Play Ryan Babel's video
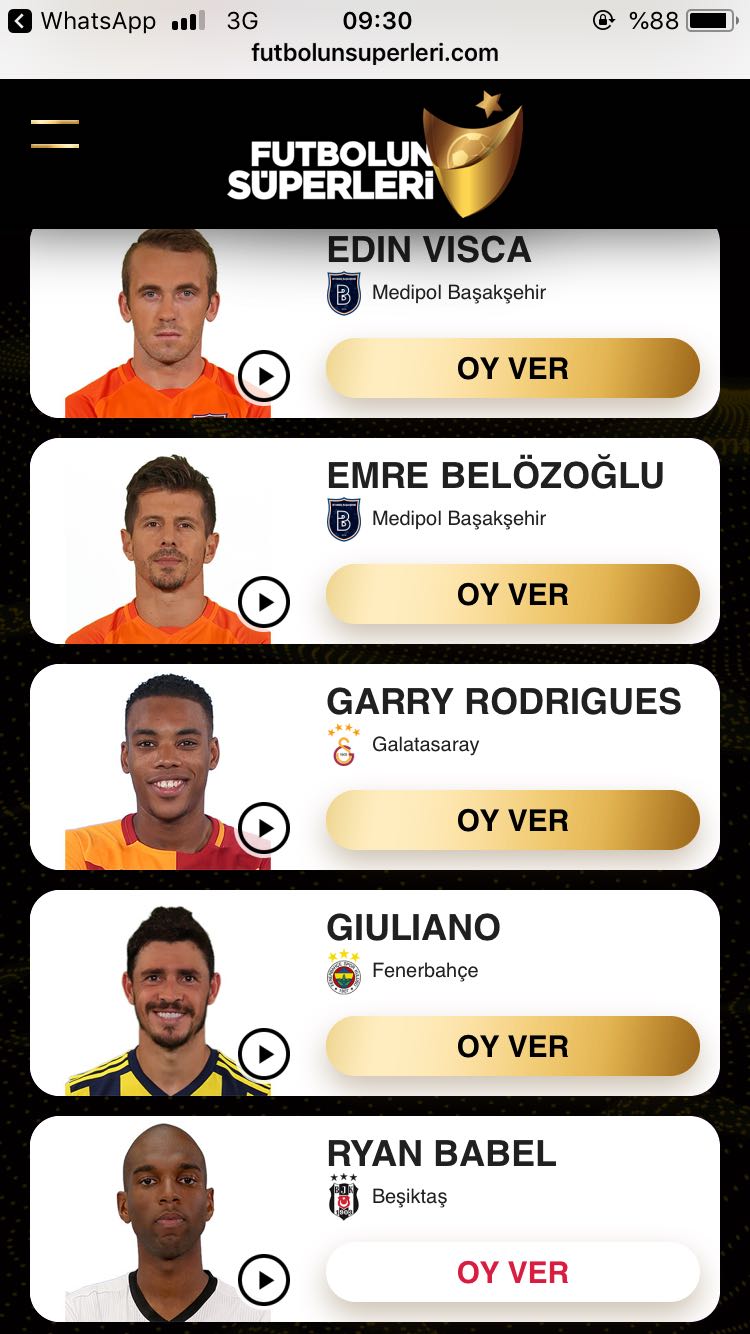 (x=264, y=1280)
